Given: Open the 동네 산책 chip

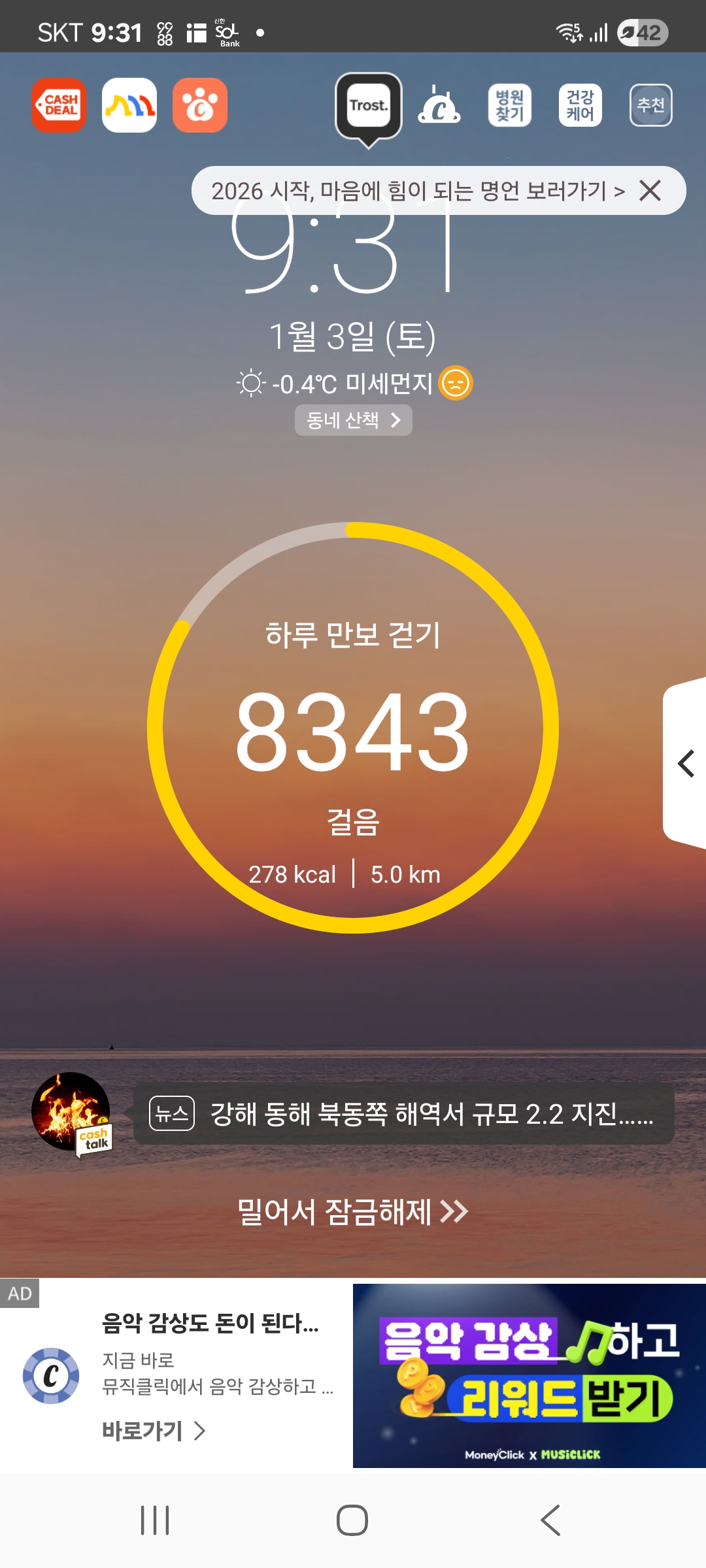Looking at the screenshot, I should pyautogui.click(x=353, y=420).
